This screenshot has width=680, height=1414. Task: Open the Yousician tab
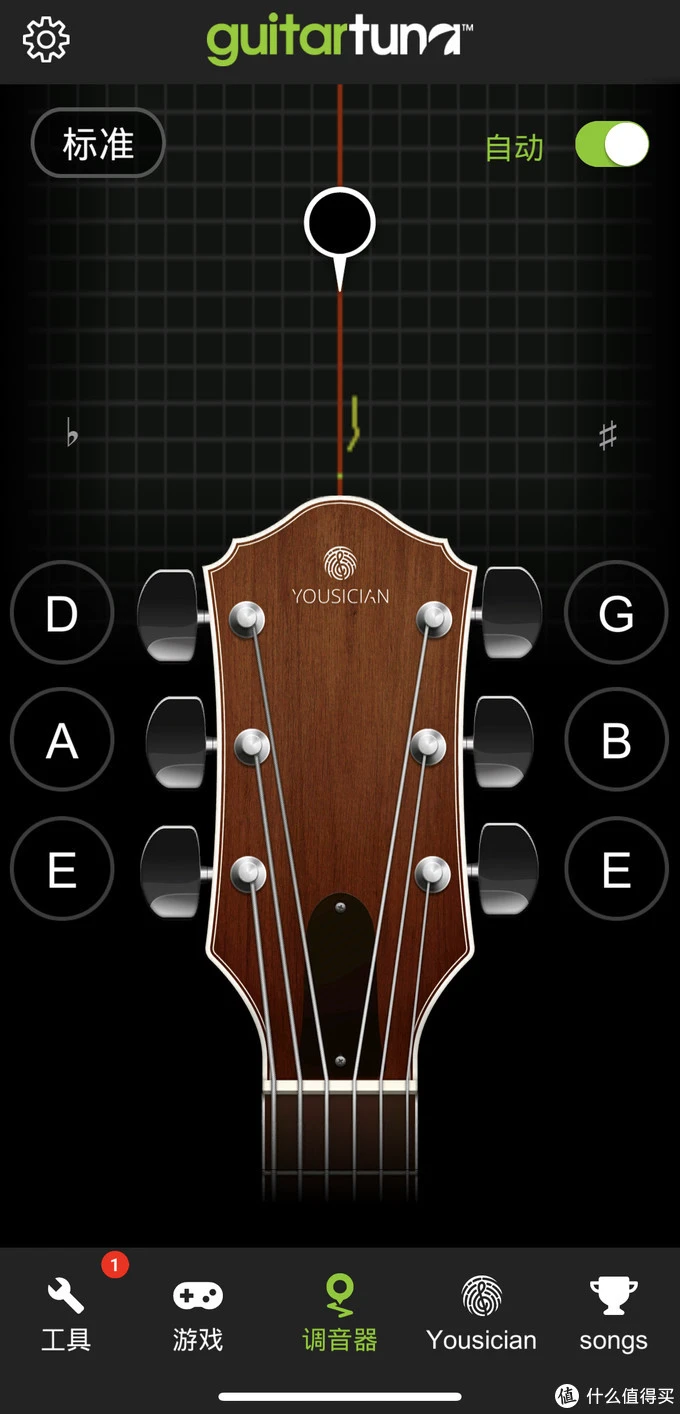pyautogui.click(x=481, y=1314)
